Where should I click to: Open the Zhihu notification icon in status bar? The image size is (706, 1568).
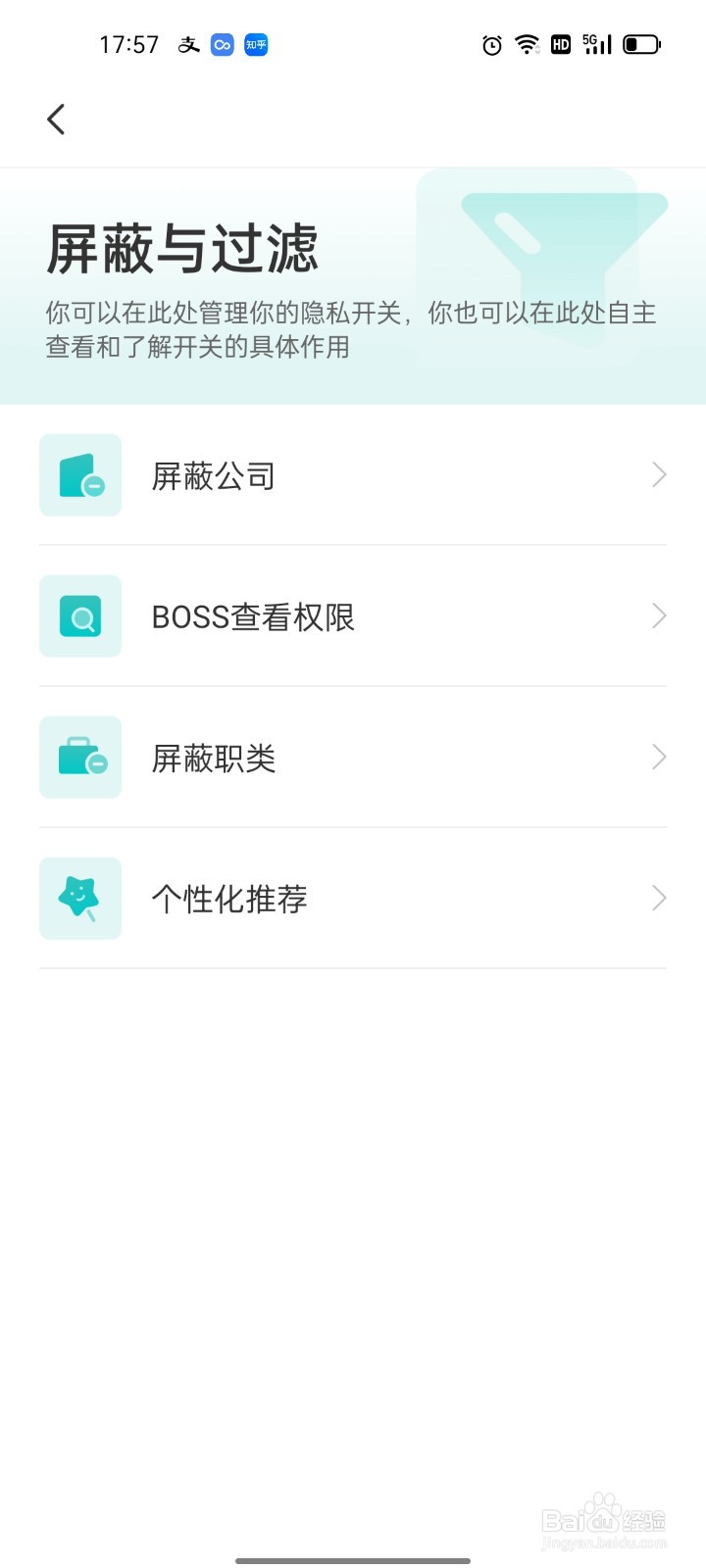pyautogui.click(x=254, y=44)
